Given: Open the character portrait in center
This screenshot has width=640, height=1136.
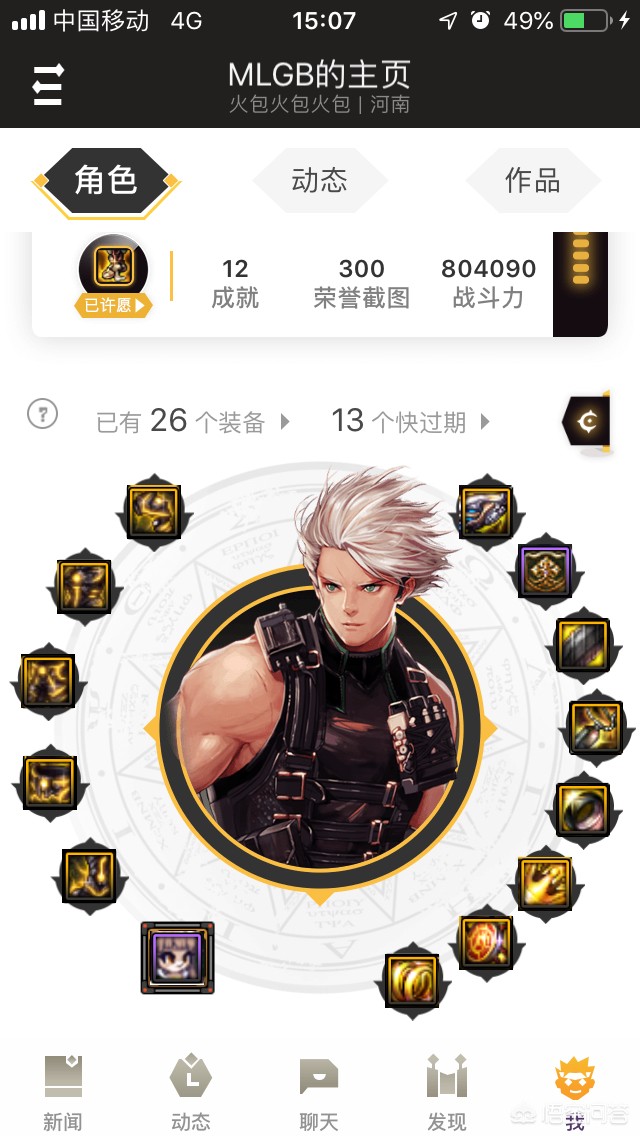Looking at the screenshot, I should pos(319,720).
